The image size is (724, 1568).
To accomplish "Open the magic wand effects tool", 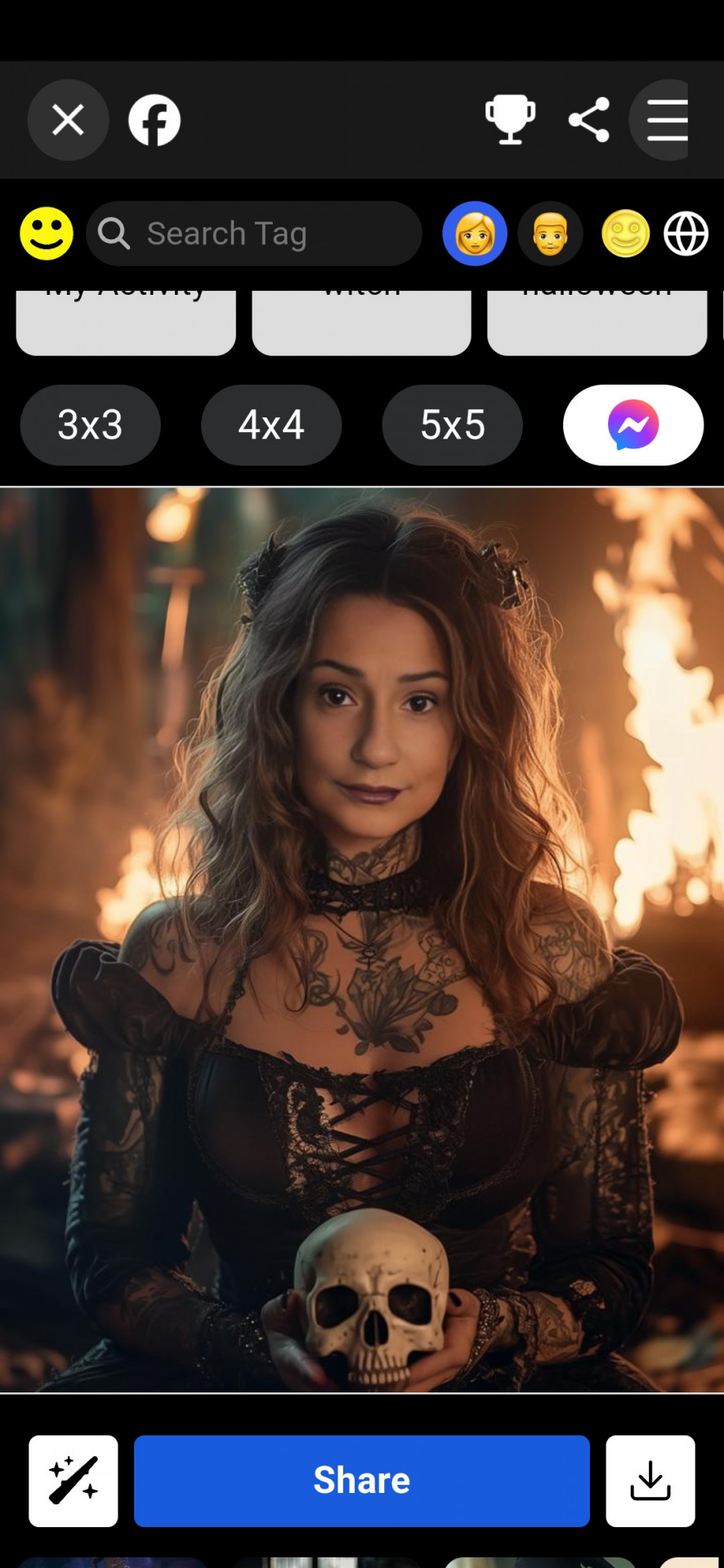I will (74, 1481).
